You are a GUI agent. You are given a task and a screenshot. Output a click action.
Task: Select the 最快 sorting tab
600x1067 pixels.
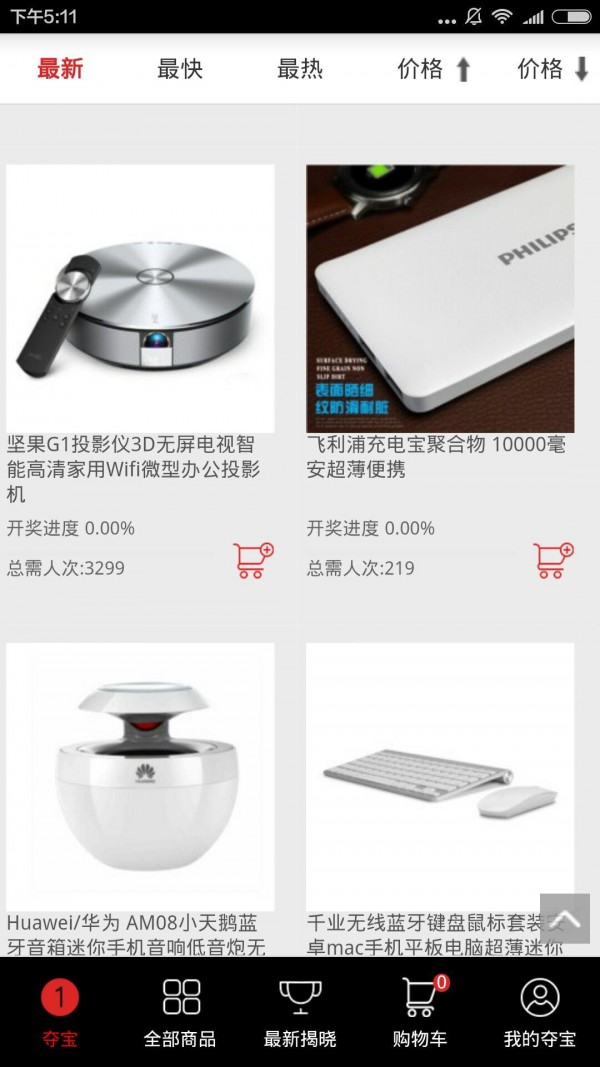point(180,69)
